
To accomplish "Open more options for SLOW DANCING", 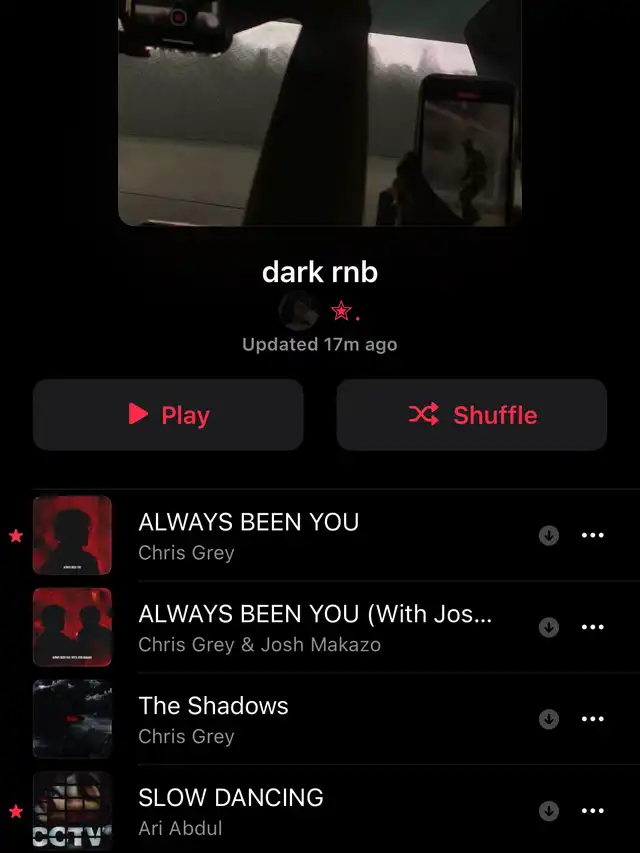I will pyautogui.click(x=592, y=811).
